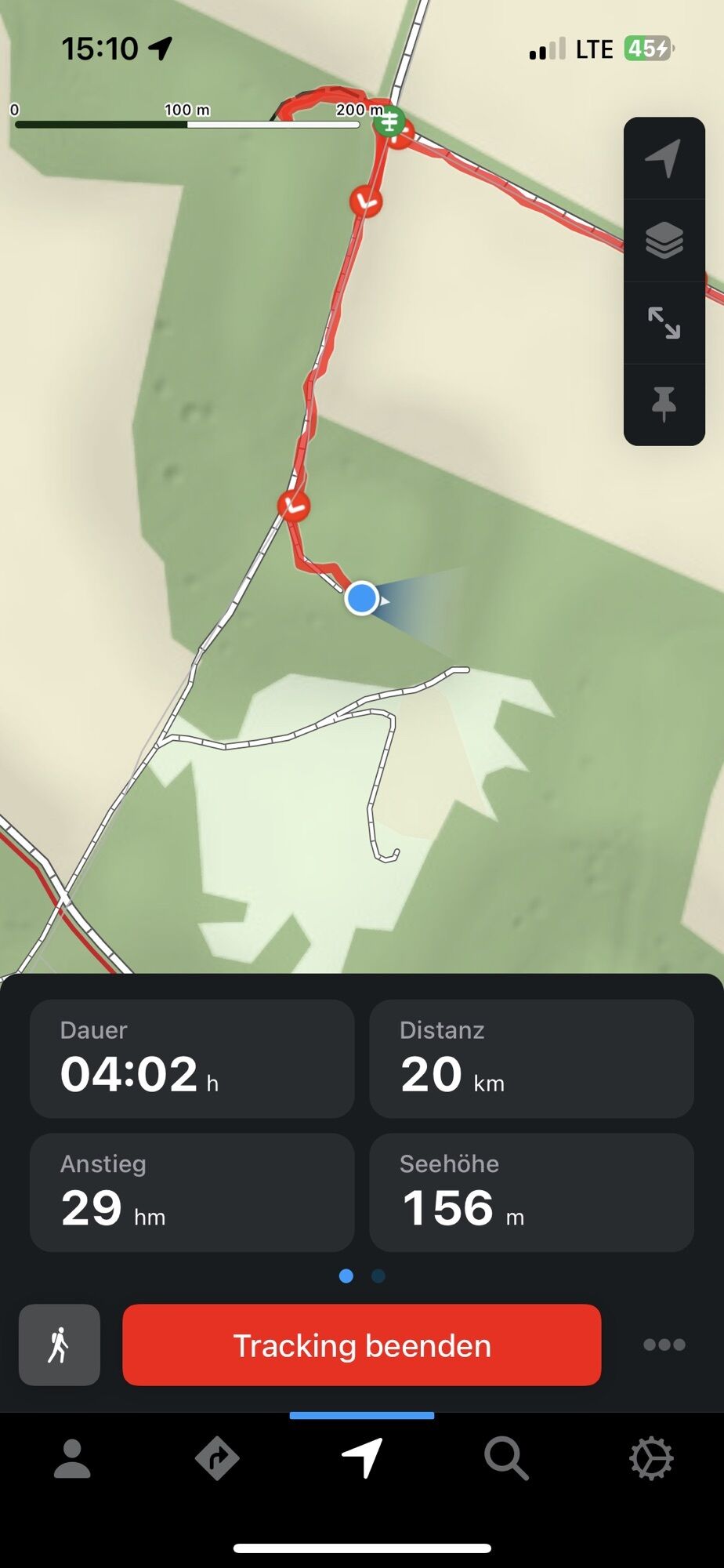Center map on current location arrow

point(664,158)
